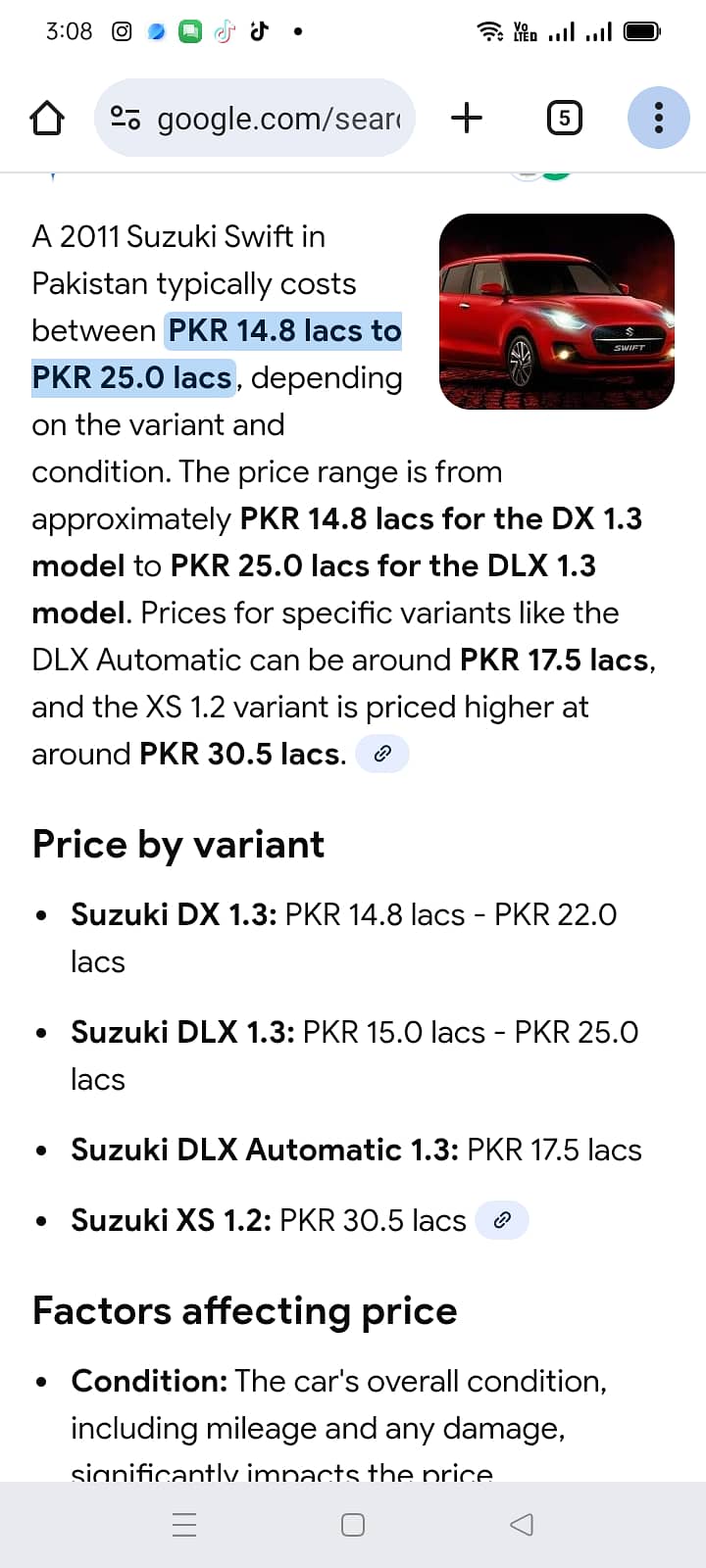Tap the battery indicator in the status bar
The width and height of the screenshot is (706, 1568).
pos(642,31)
